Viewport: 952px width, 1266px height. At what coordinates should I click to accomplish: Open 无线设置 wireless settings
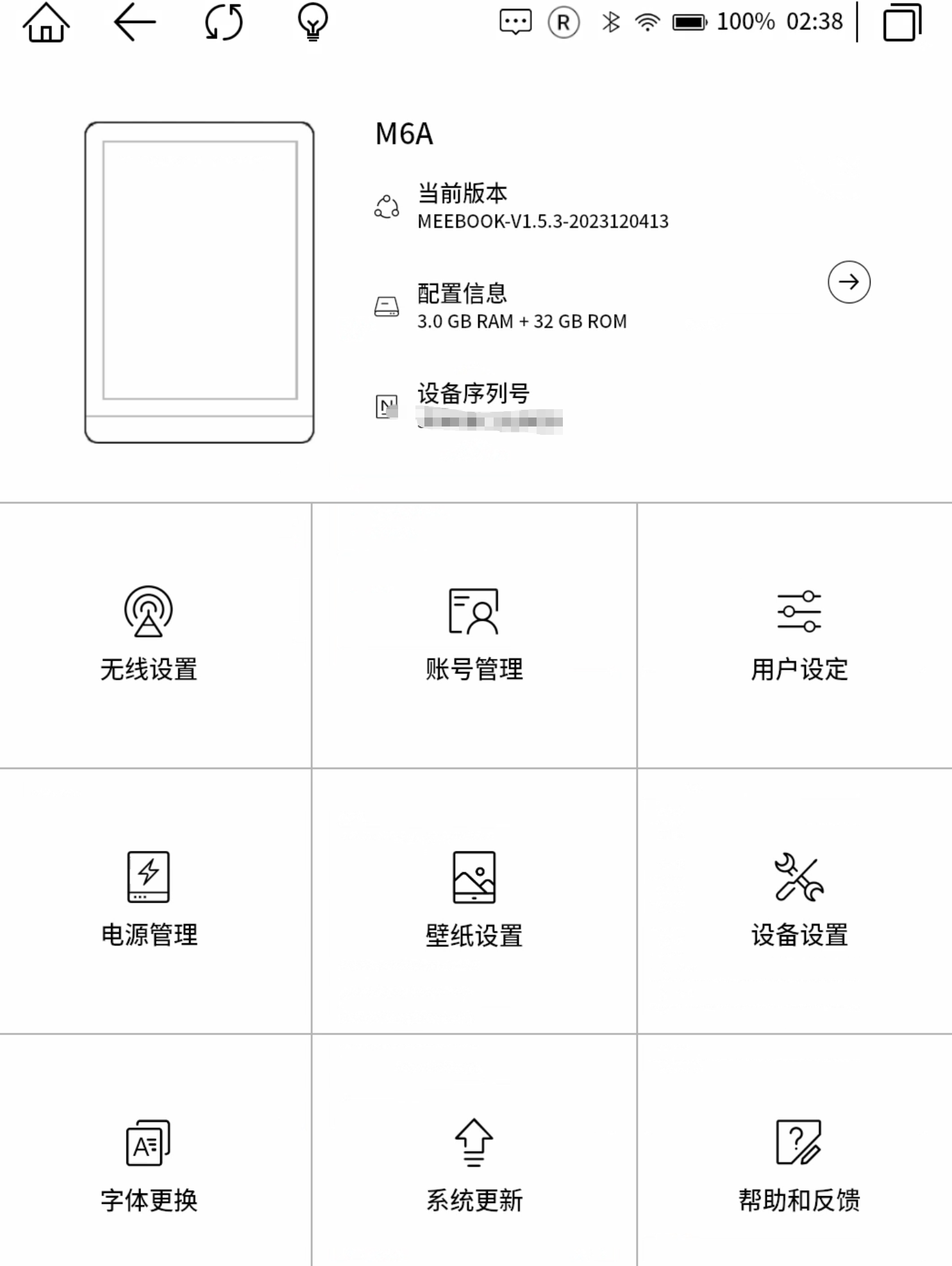pyautogui.click(x=149, y=635)
